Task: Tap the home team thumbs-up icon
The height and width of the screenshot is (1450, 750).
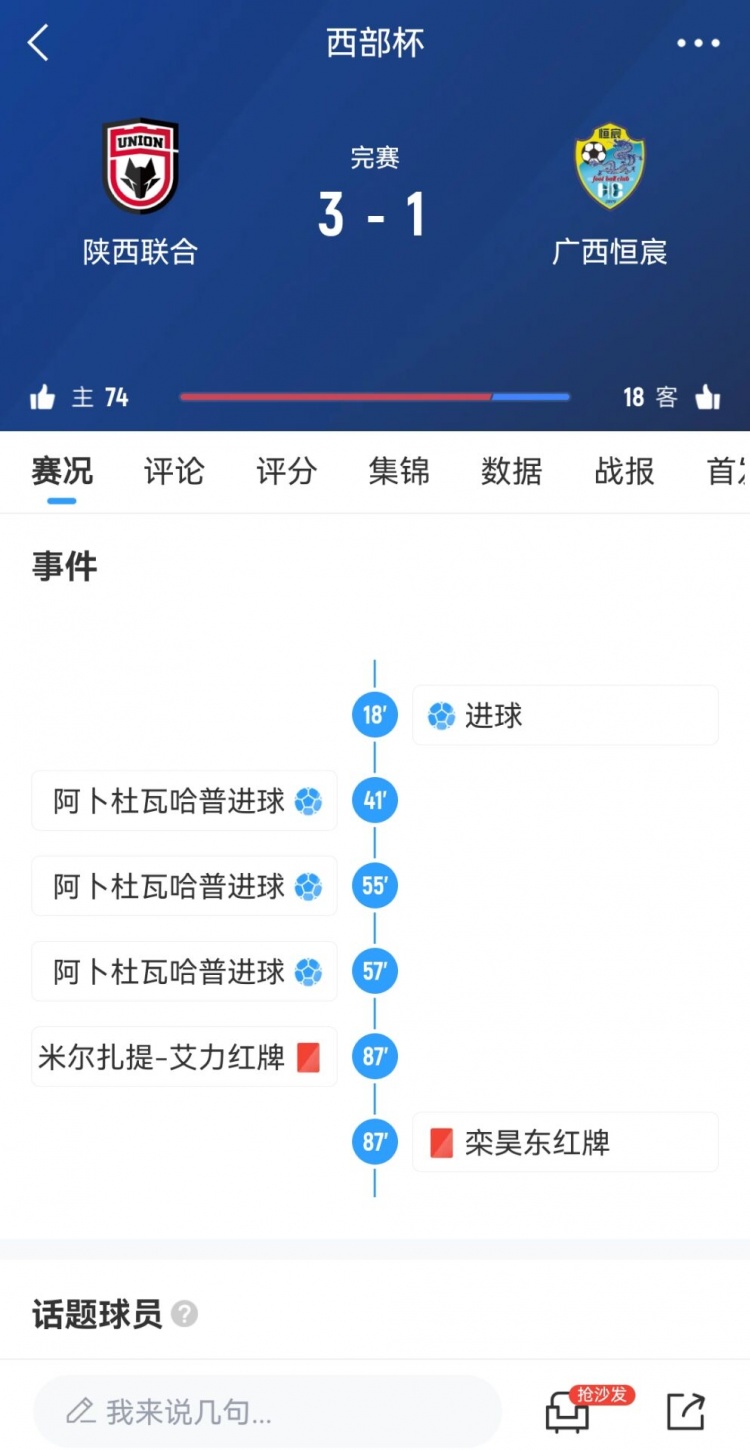Action: [44, 396]
